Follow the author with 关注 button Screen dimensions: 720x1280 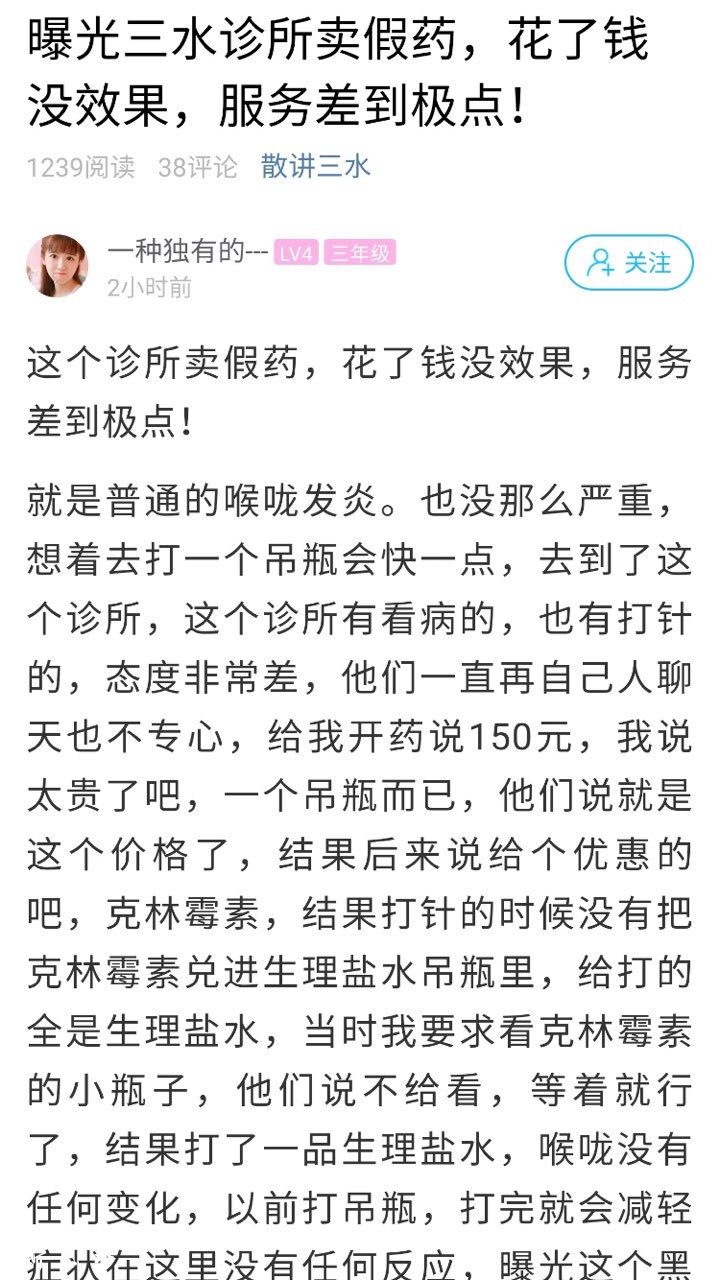628,263
